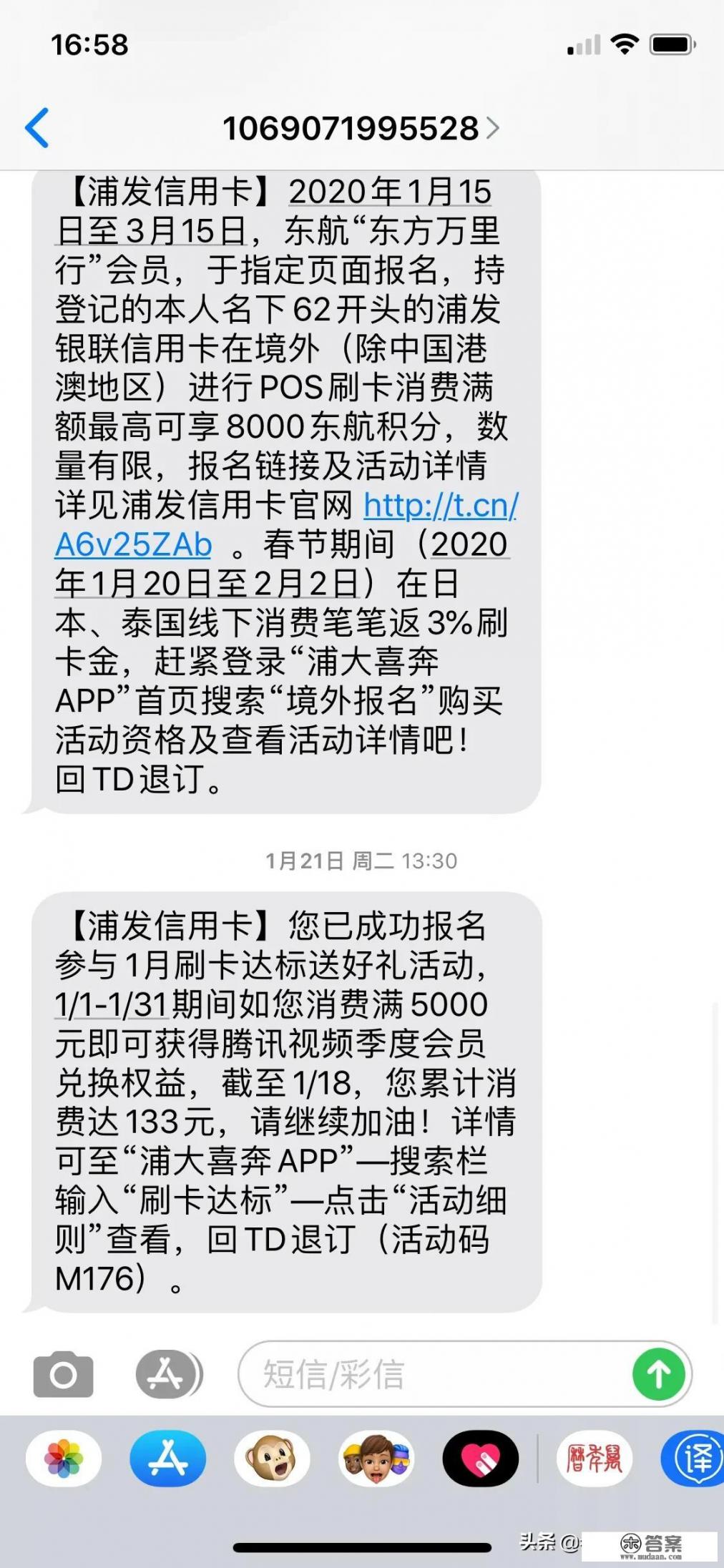This screenshot has height=1568, width=724.
Task: Tap the battery indicator in the status bar
Action: click(x=669, y=44)
